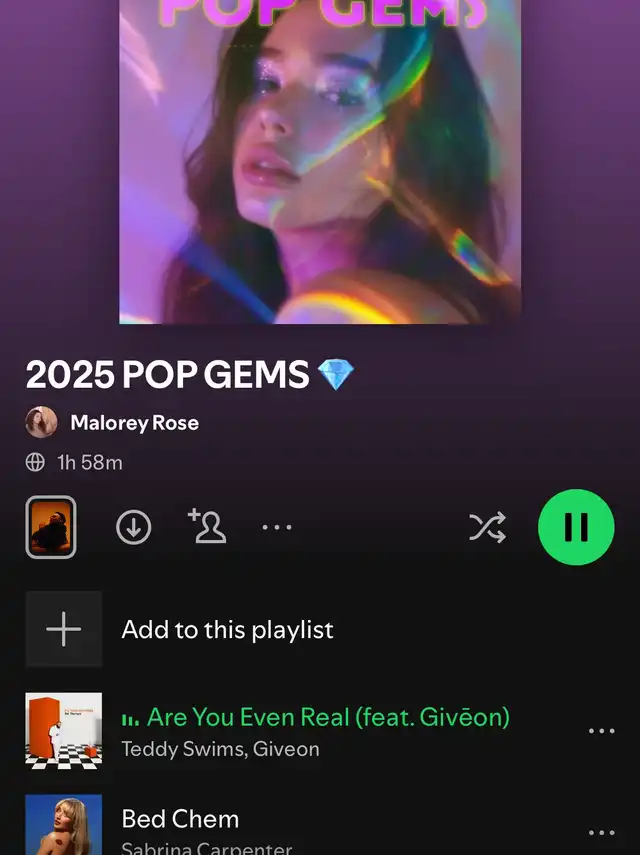Open Malorey Rose's profile
Viewport: 640px width, 855px height.
click(134, 423)
